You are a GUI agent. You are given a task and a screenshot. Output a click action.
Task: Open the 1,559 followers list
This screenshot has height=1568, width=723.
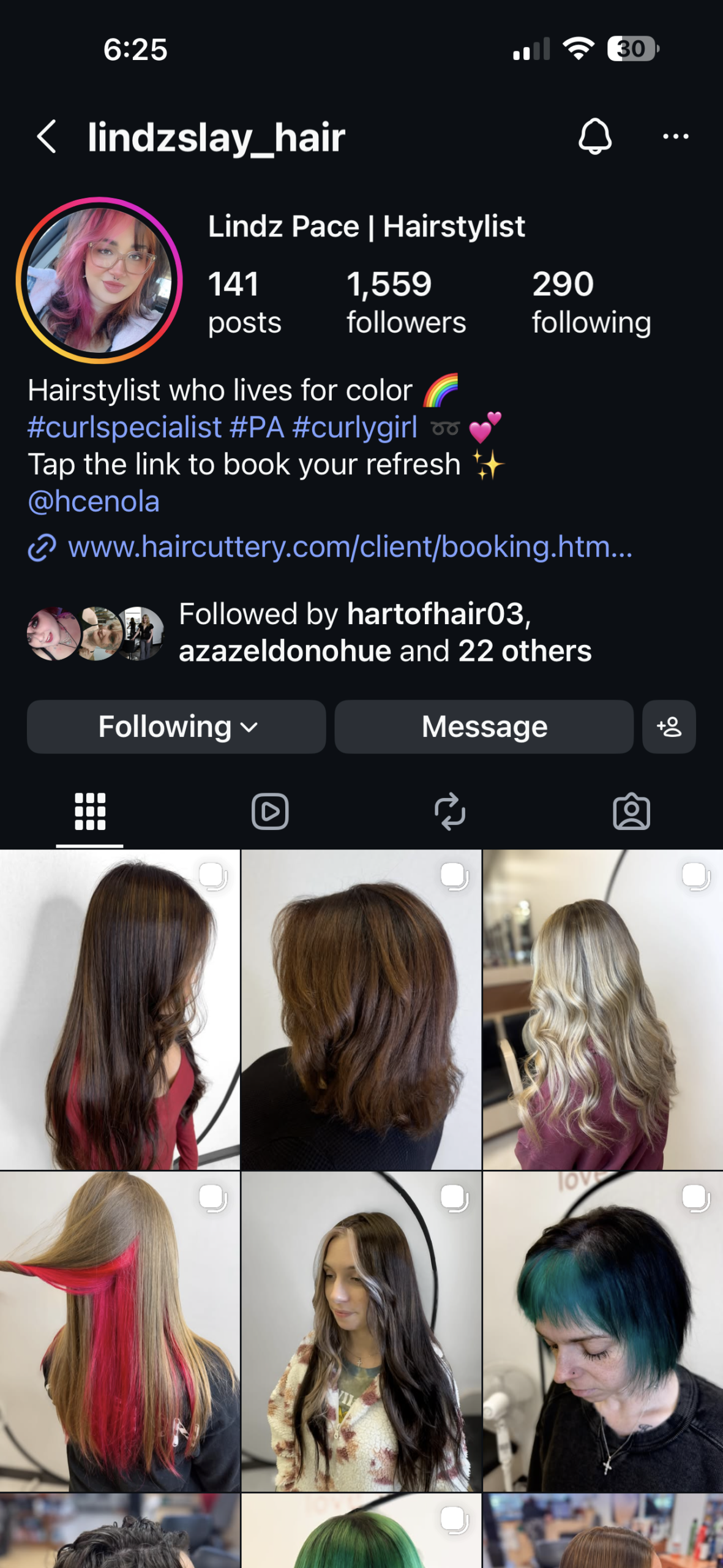tap(406, 303)
